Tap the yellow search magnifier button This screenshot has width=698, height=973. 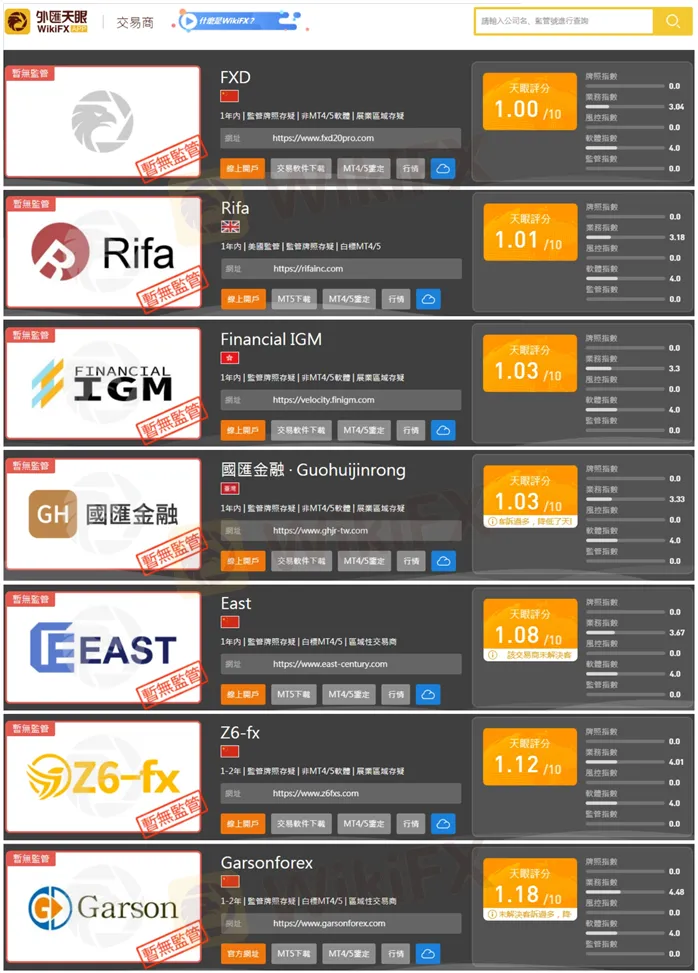(669, 21)
